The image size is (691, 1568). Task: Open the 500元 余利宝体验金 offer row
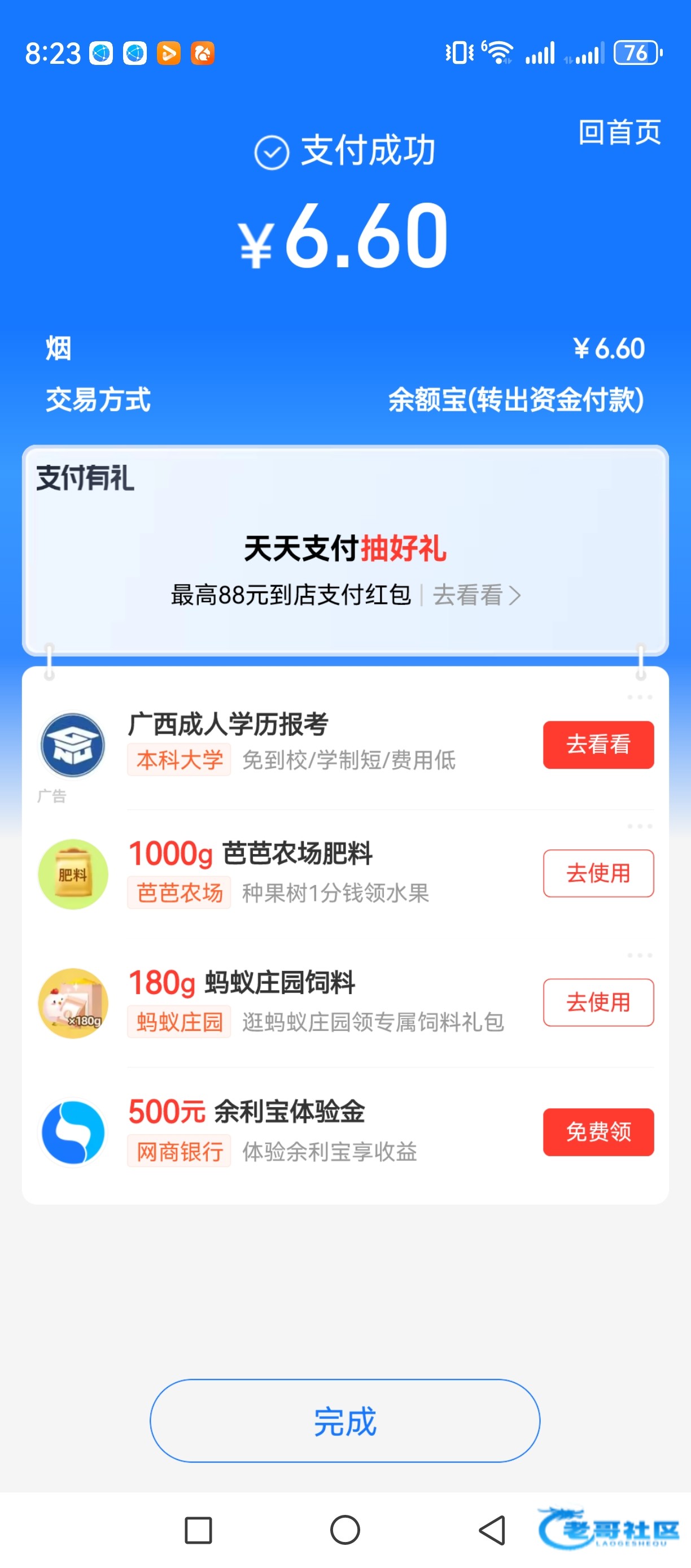[x=345, y=1132]
